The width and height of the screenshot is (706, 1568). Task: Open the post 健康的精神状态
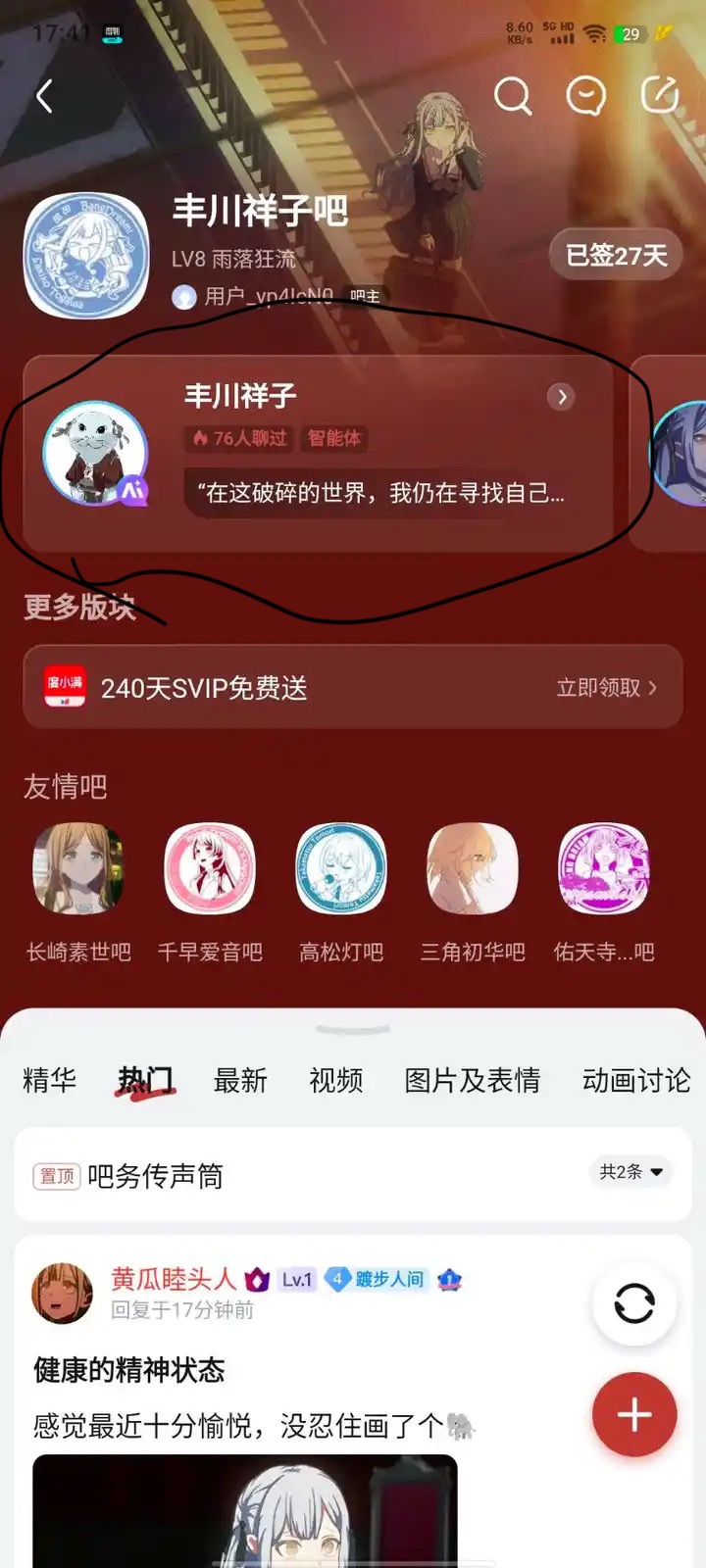tap(129, 1369)
